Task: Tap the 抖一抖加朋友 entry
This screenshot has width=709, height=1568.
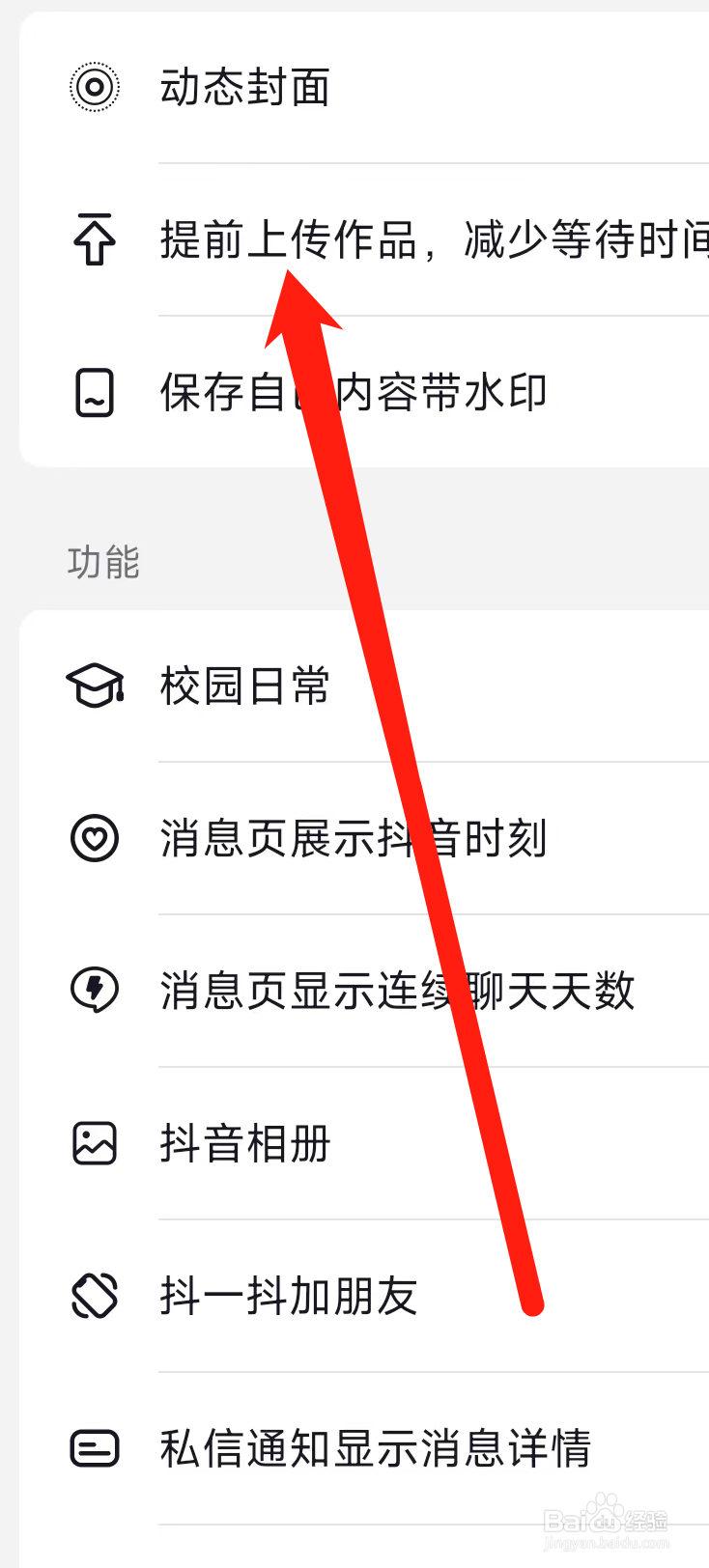Action: (290, 1296)
